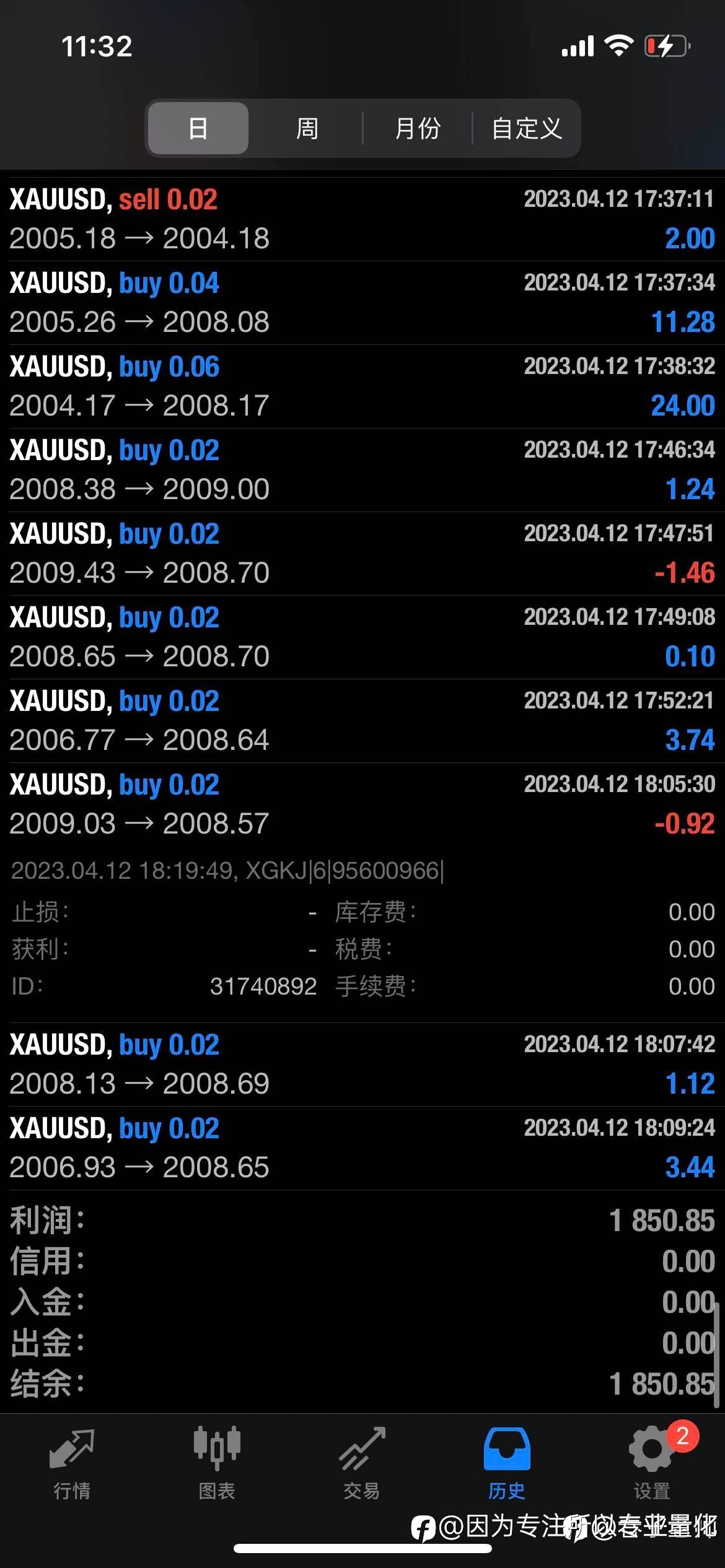Expand the buy 0.04 trade with 11.28 profit
The width and height of the screenshot is (725, 1568).
(362, 303)
